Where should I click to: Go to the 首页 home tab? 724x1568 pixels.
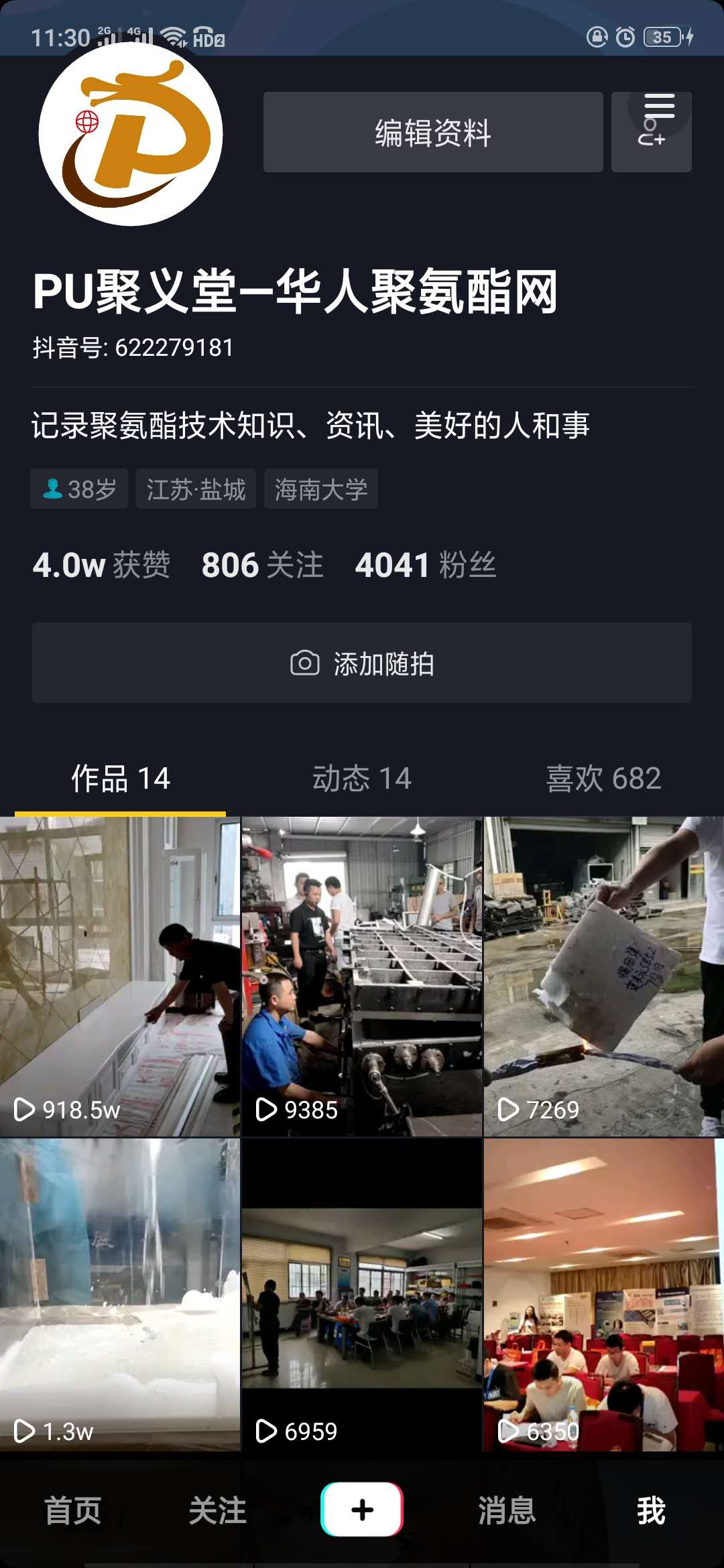click(72, 1510)
